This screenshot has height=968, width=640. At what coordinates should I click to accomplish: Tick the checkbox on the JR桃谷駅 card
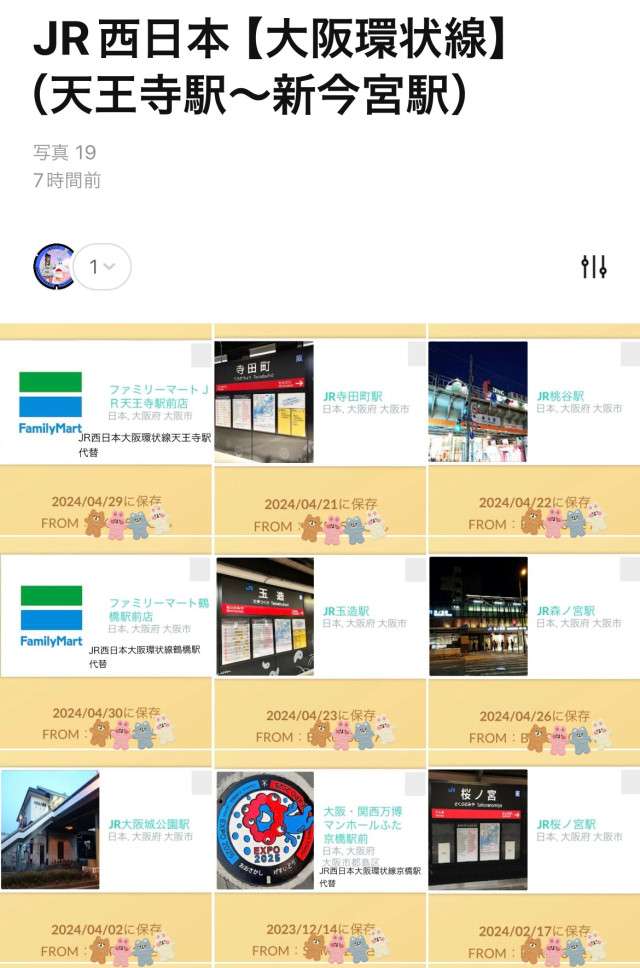point(629,355)
